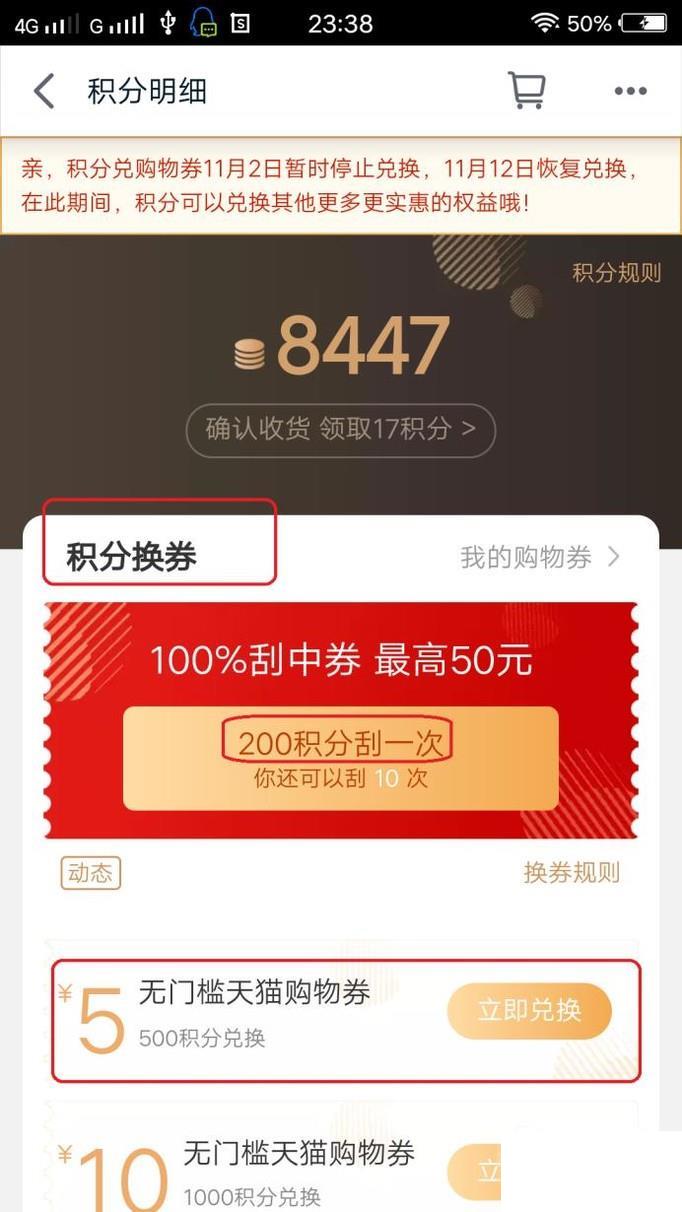Open the shopping cart

pyautogui.click(x=526, y=90)
